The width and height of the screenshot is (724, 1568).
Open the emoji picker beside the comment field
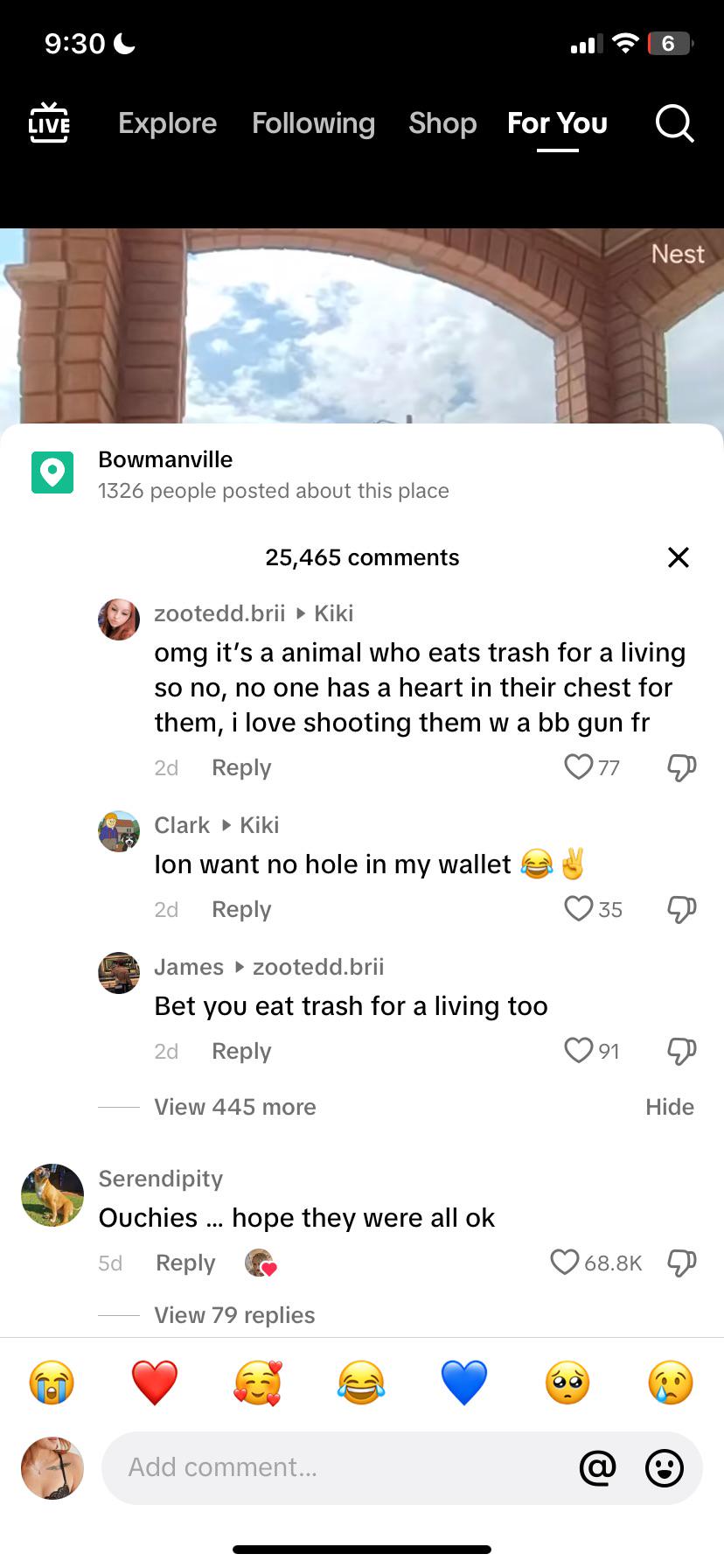pyautogui.click(x=664, y=1468)
